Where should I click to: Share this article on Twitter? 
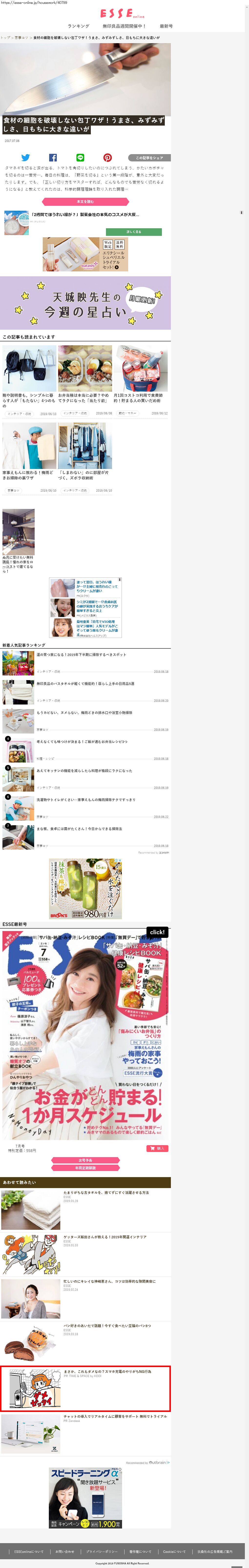click(26, 158)
